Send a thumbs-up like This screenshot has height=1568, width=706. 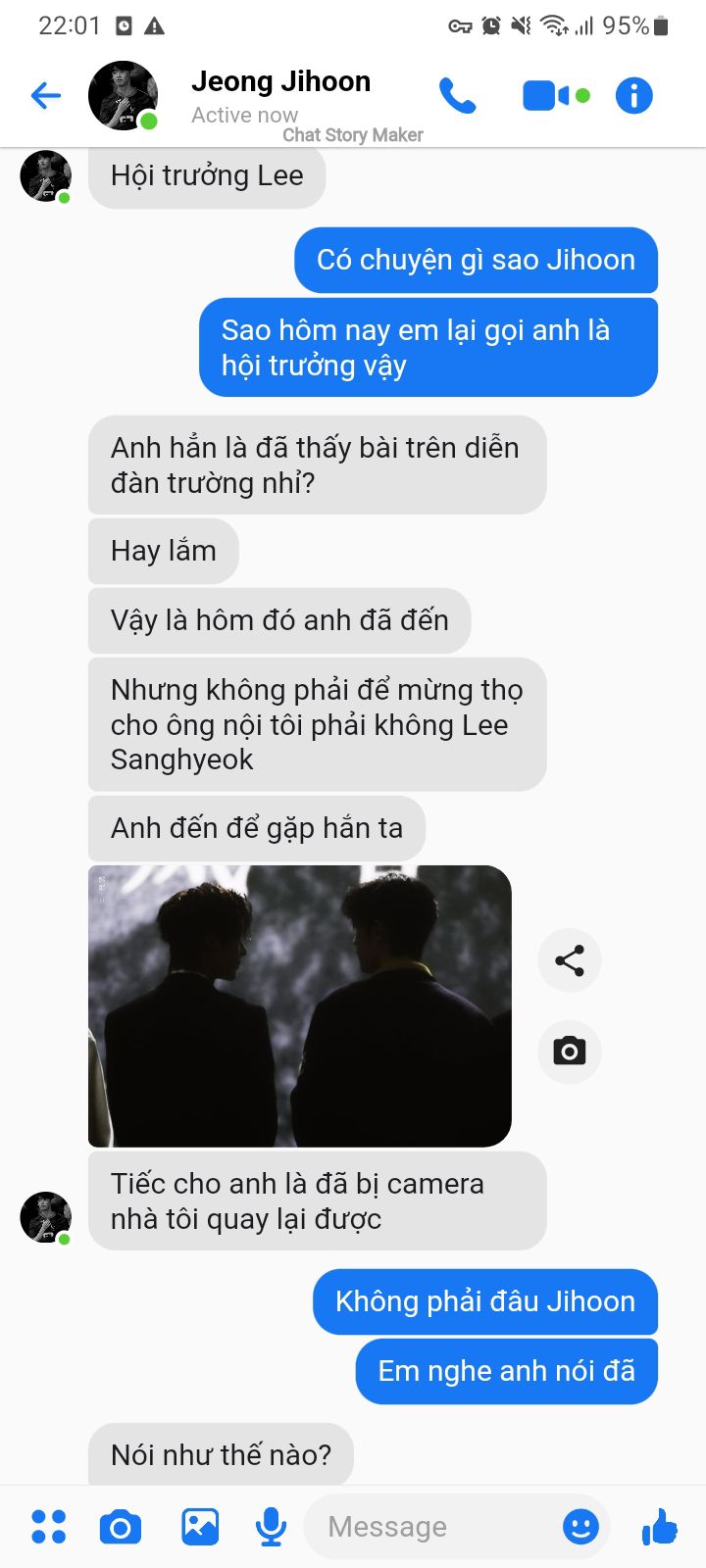659,1526
